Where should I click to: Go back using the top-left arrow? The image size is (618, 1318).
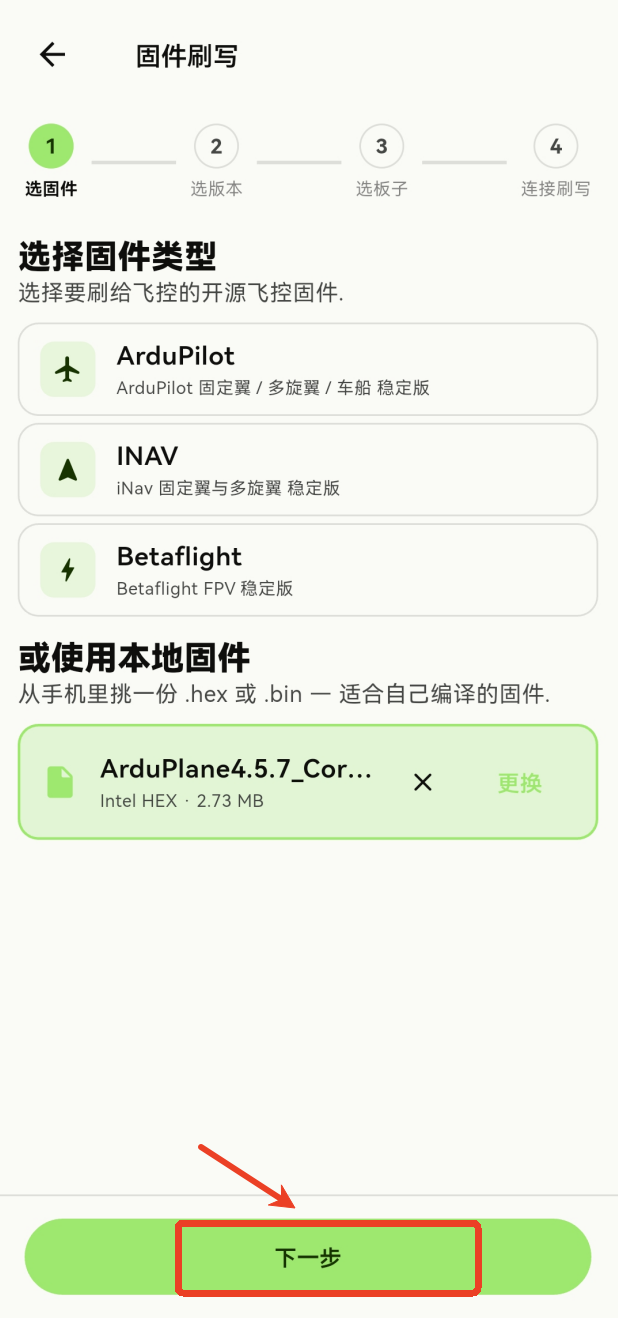click(x=52, y=55)
